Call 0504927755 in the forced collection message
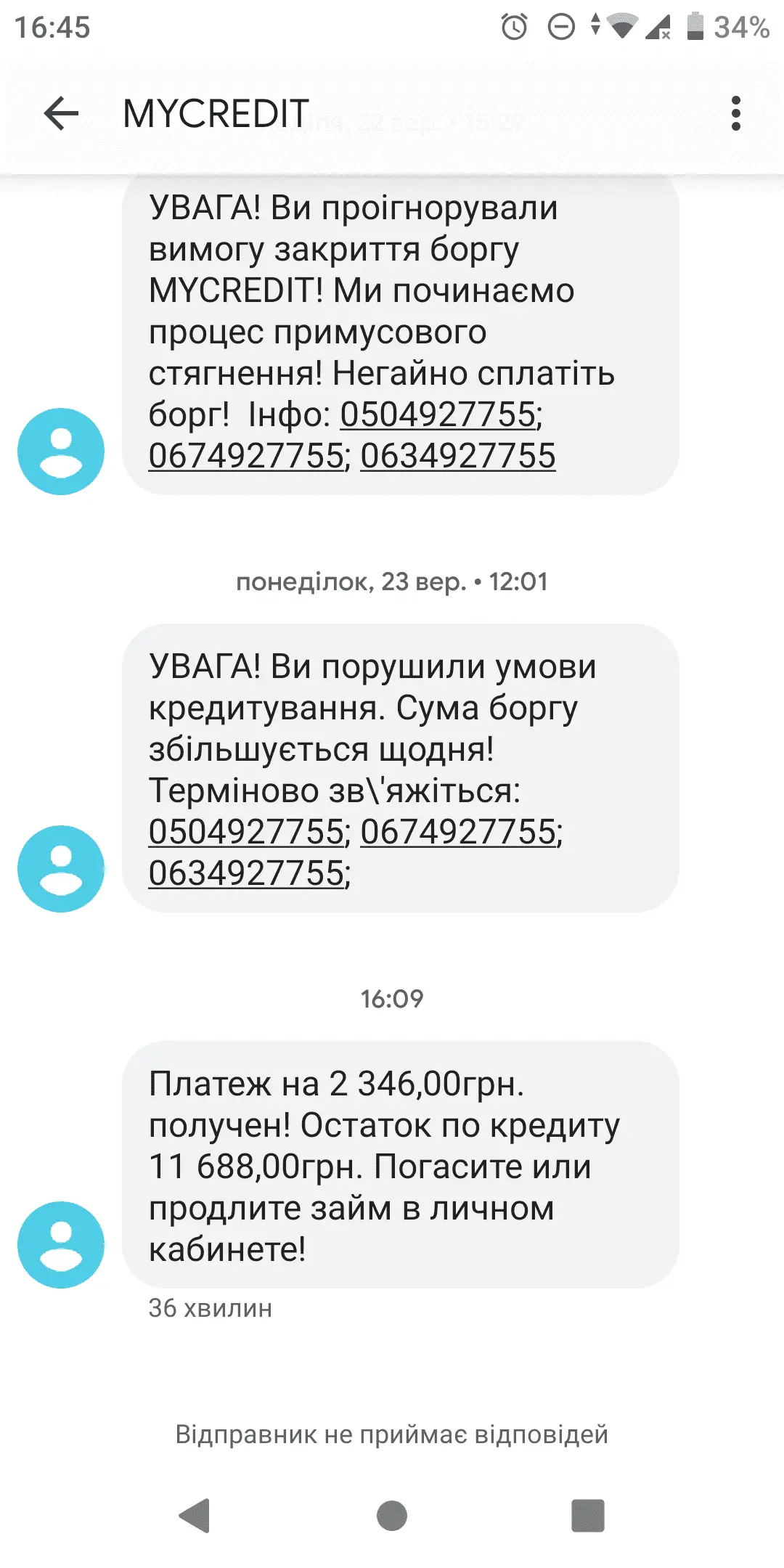The height and width of the screenshot is (1568, 784). pyautogui.click(x=438, y=415)
